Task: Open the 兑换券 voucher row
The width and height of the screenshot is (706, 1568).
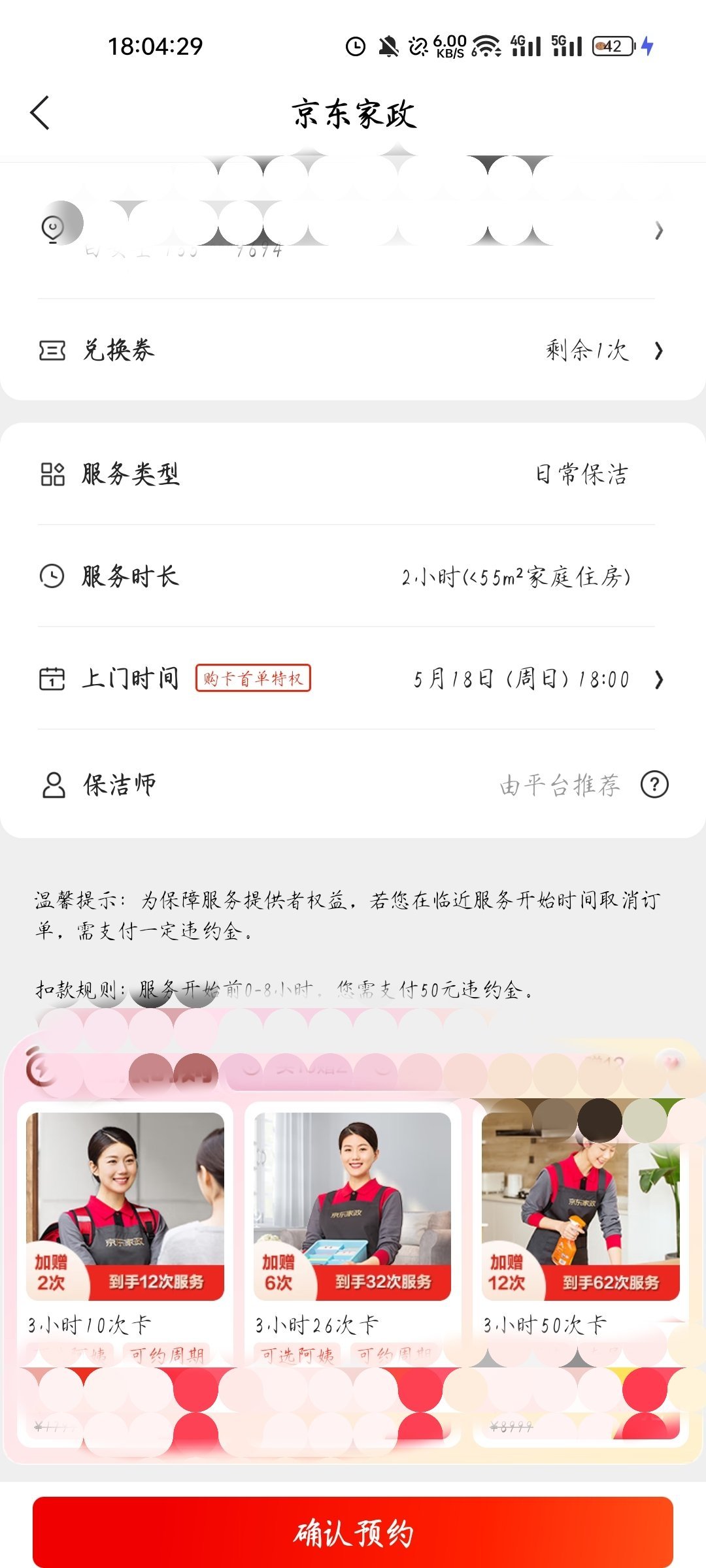Action: 353,350
